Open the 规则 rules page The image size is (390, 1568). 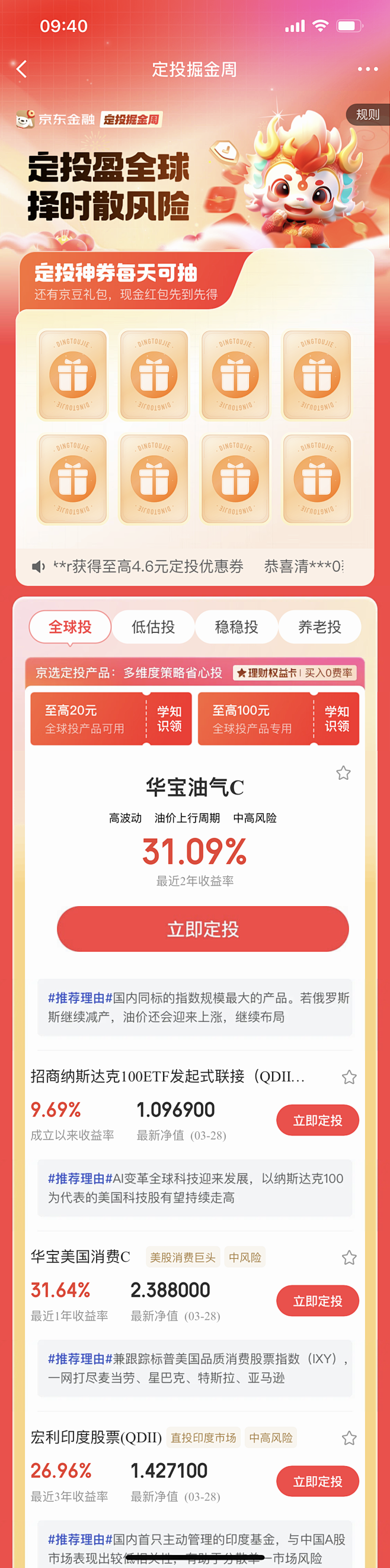tap(367, 114)
